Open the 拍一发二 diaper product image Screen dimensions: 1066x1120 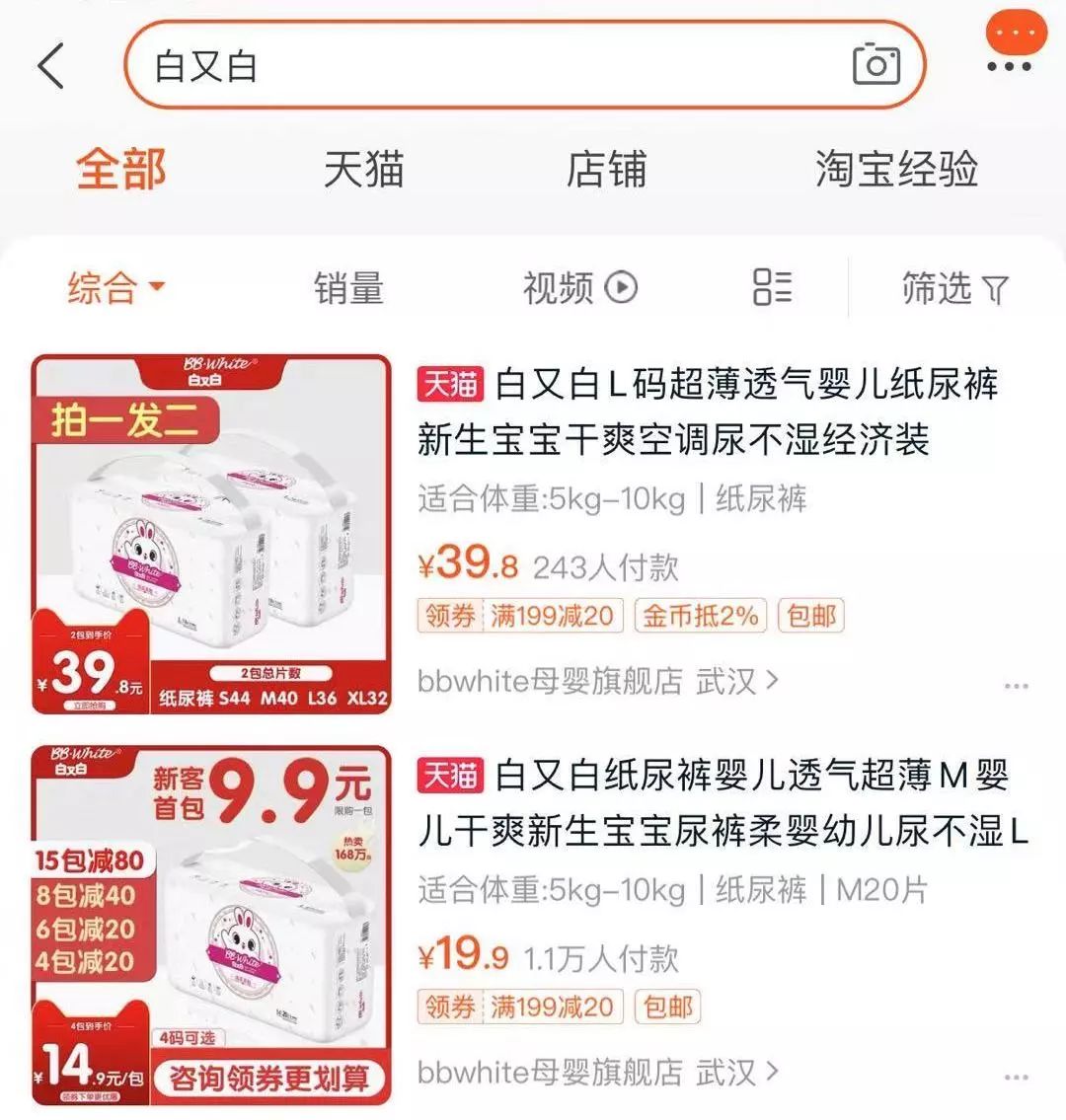pyautogui.click(x=211, y=534)
